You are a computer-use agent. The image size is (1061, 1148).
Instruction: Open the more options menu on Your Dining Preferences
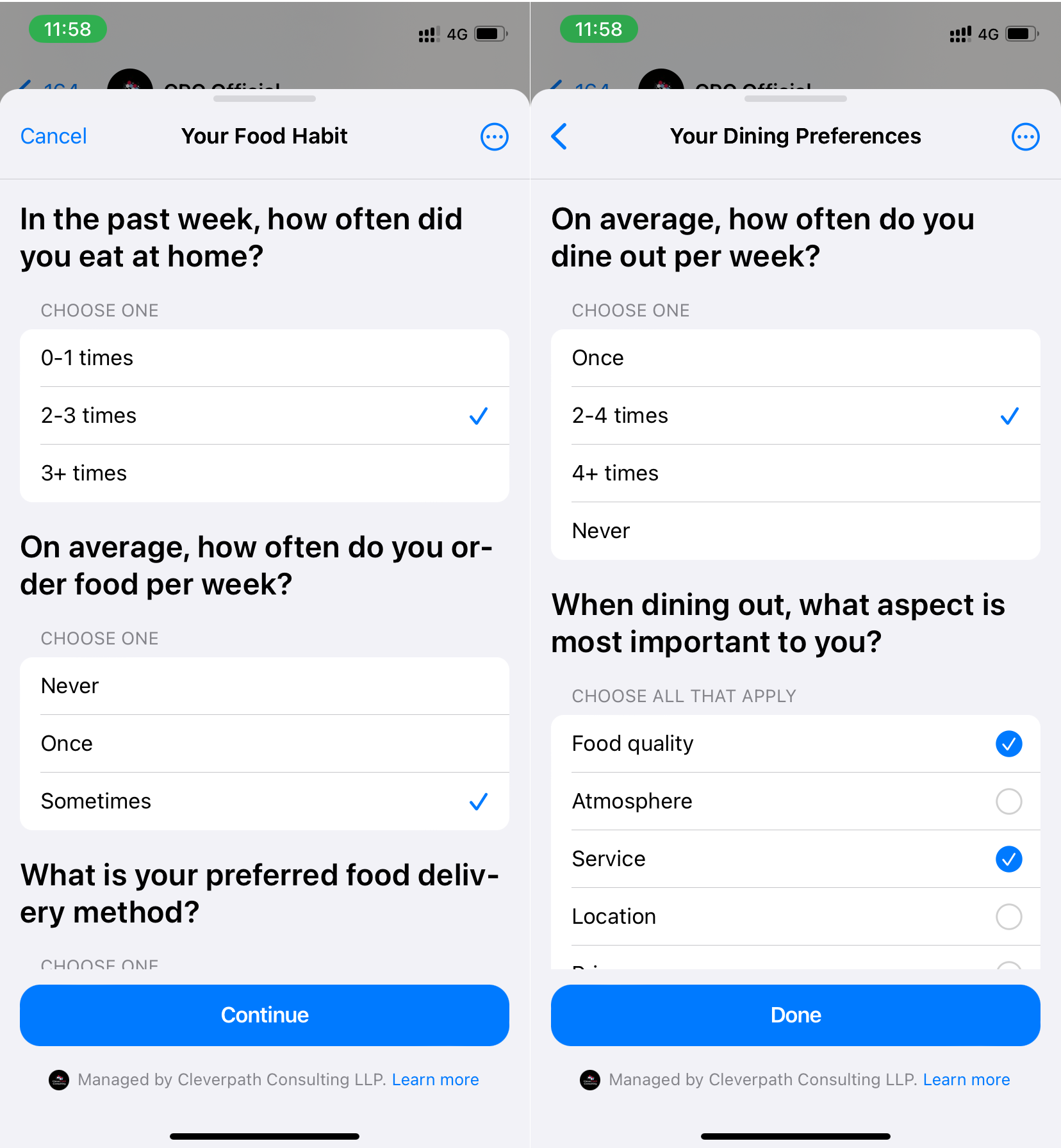[x=1024, y=136]
